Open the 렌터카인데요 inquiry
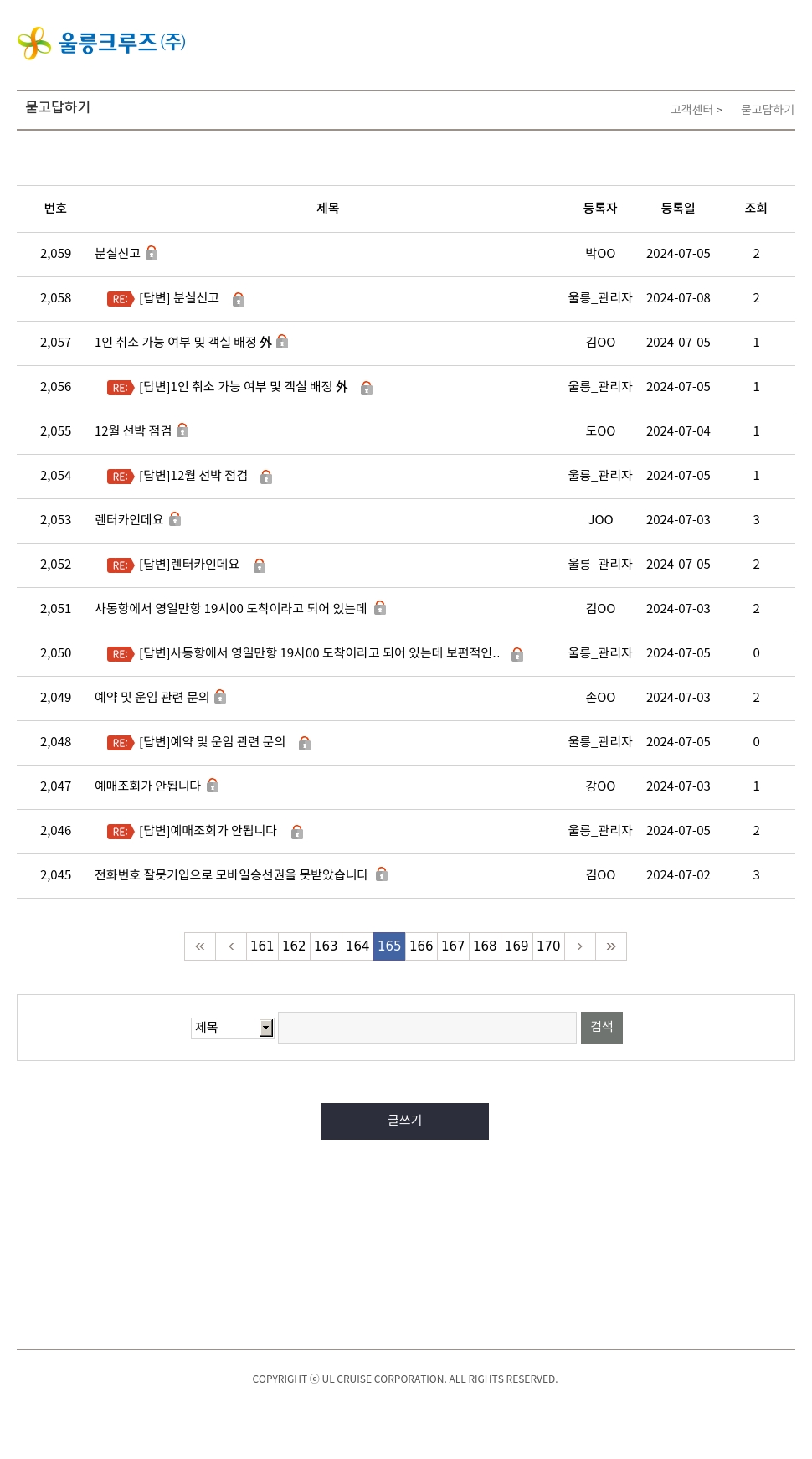The width and height of the screenshot is (812, 1459). pos(129,520)
